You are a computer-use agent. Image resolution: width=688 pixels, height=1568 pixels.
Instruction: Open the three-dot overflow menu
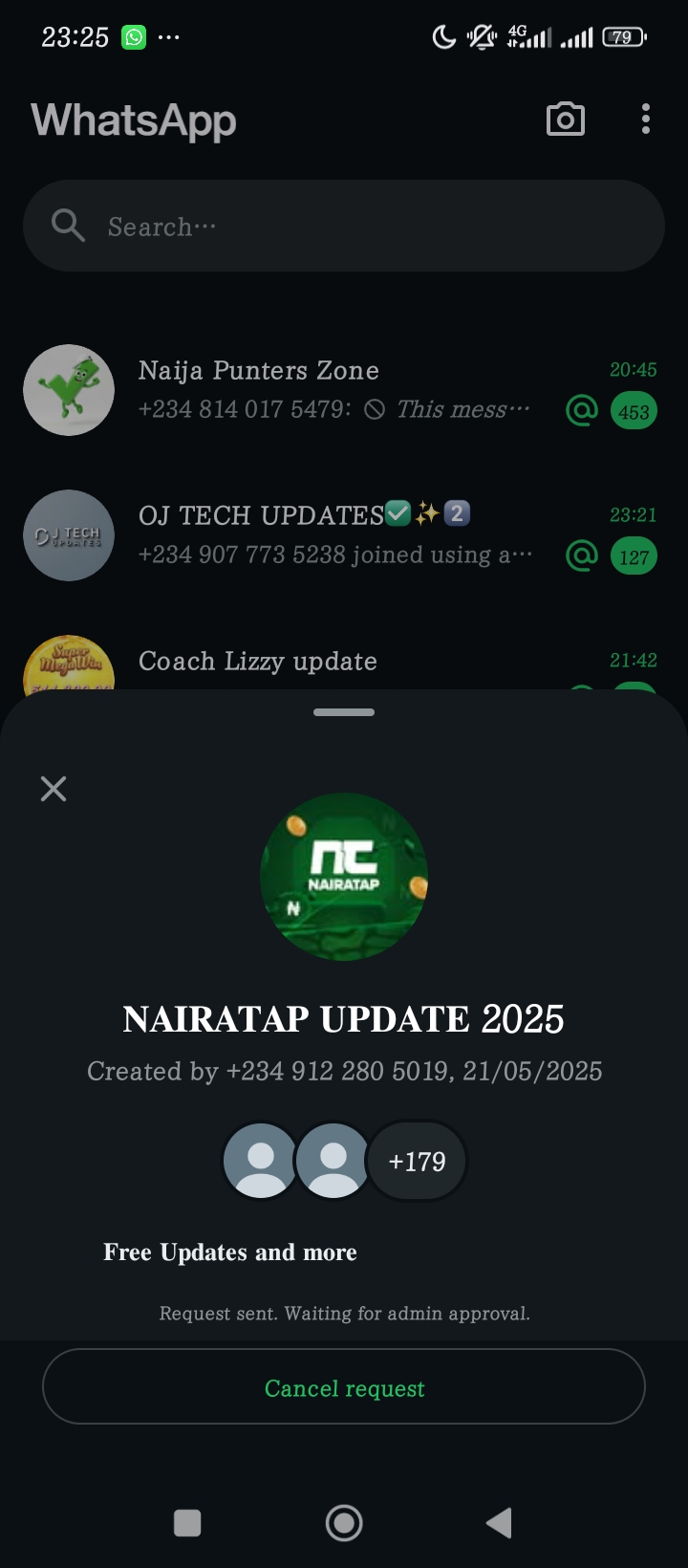point(646,120)
